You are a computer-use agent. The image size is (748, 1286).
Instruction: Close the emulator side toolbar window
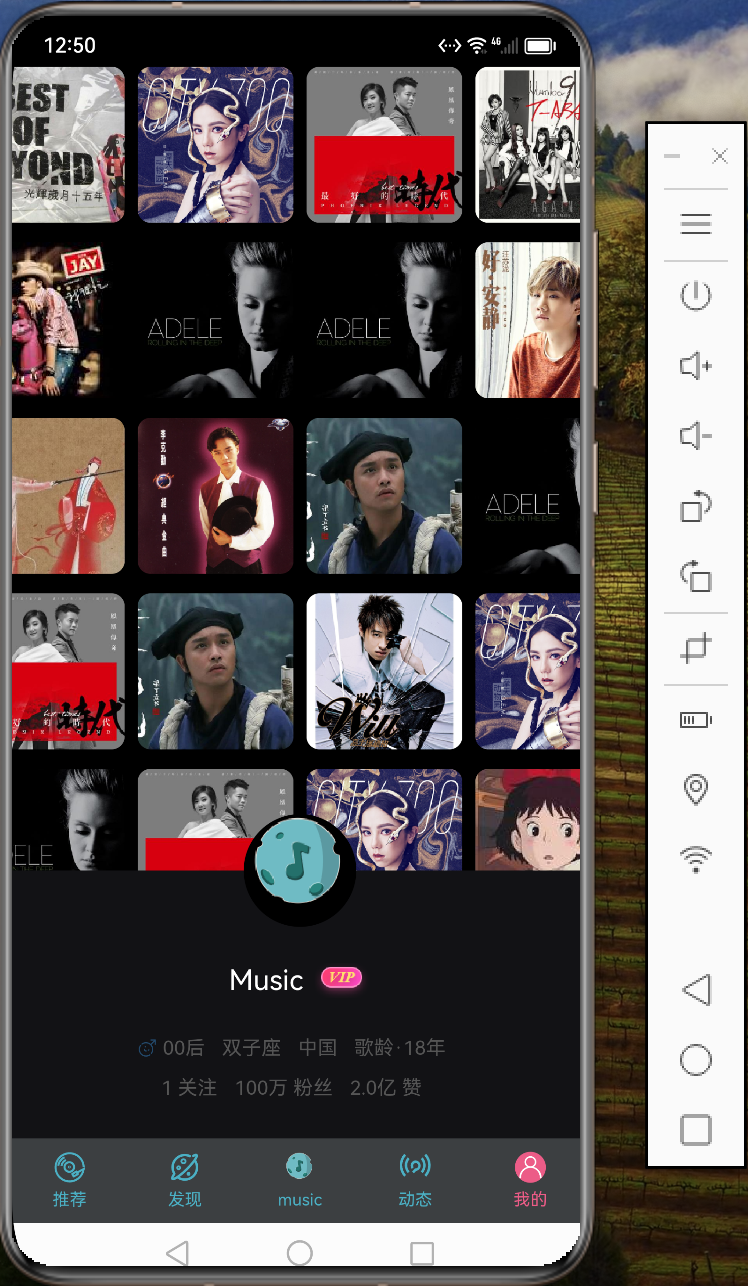(720, 156)
